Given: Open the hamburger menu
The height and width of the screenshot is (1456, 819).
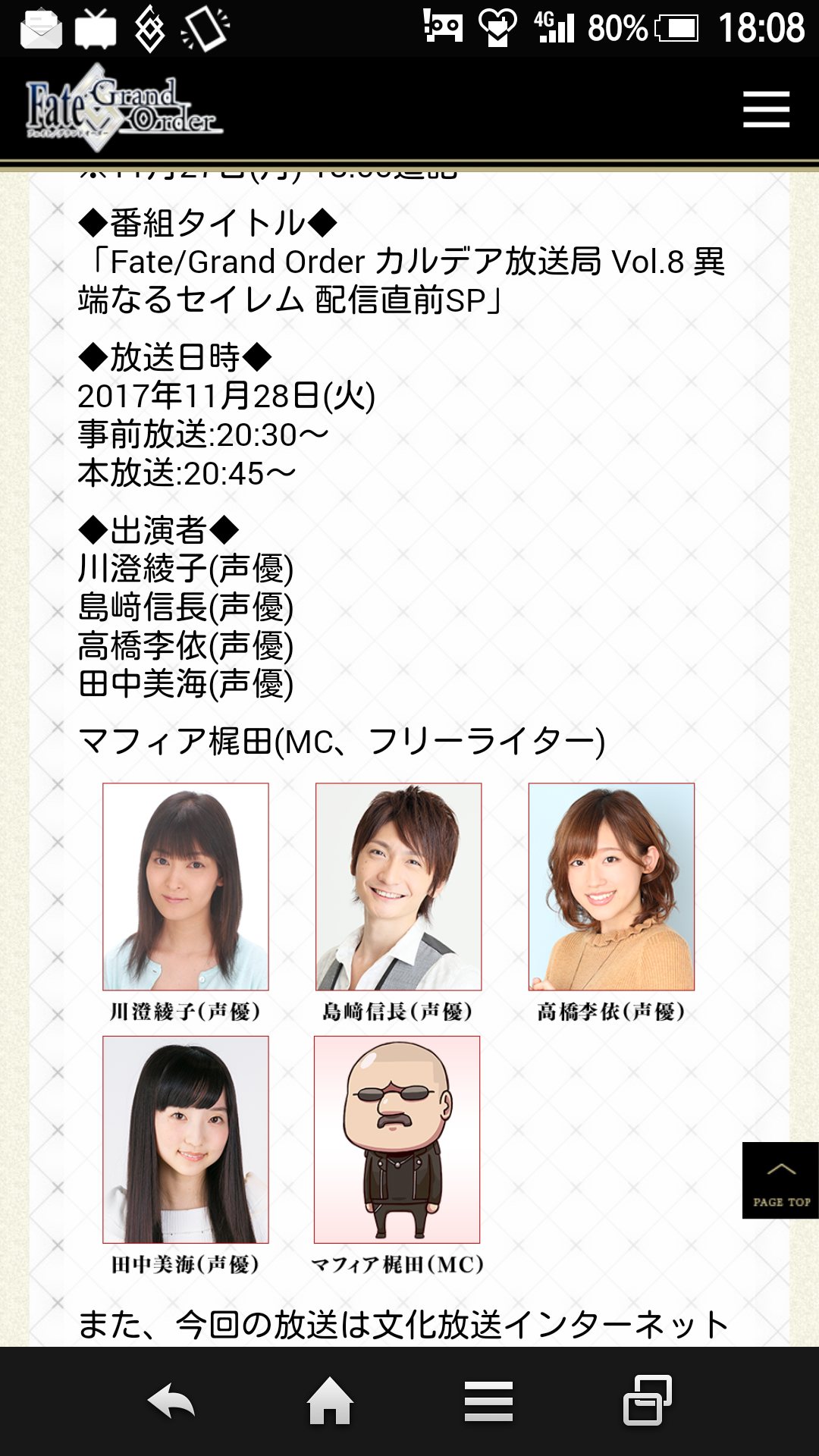Looking at the screenshot, I should click(766, 110).
